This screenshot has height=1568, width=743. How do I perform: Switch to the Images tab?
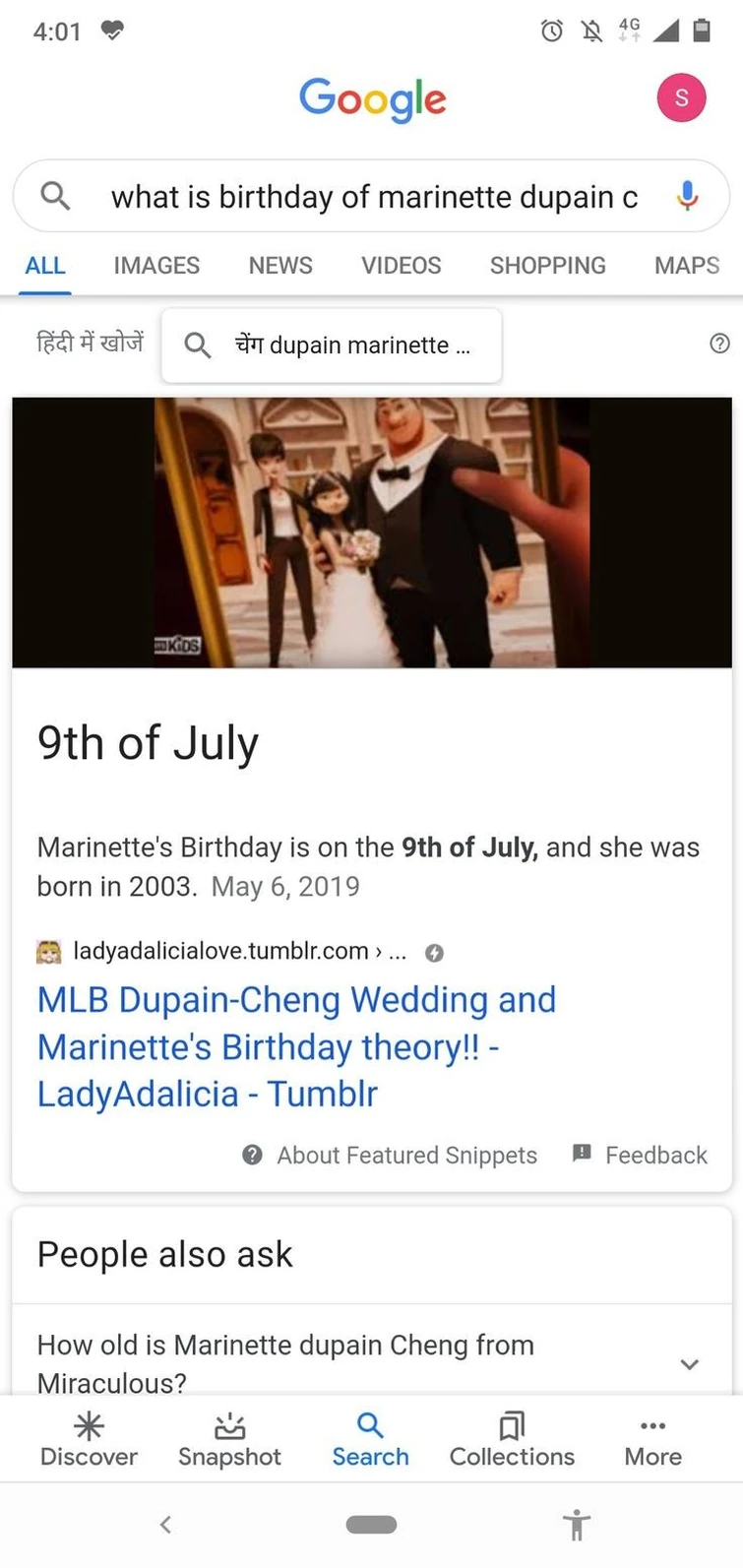coord(156,265)
